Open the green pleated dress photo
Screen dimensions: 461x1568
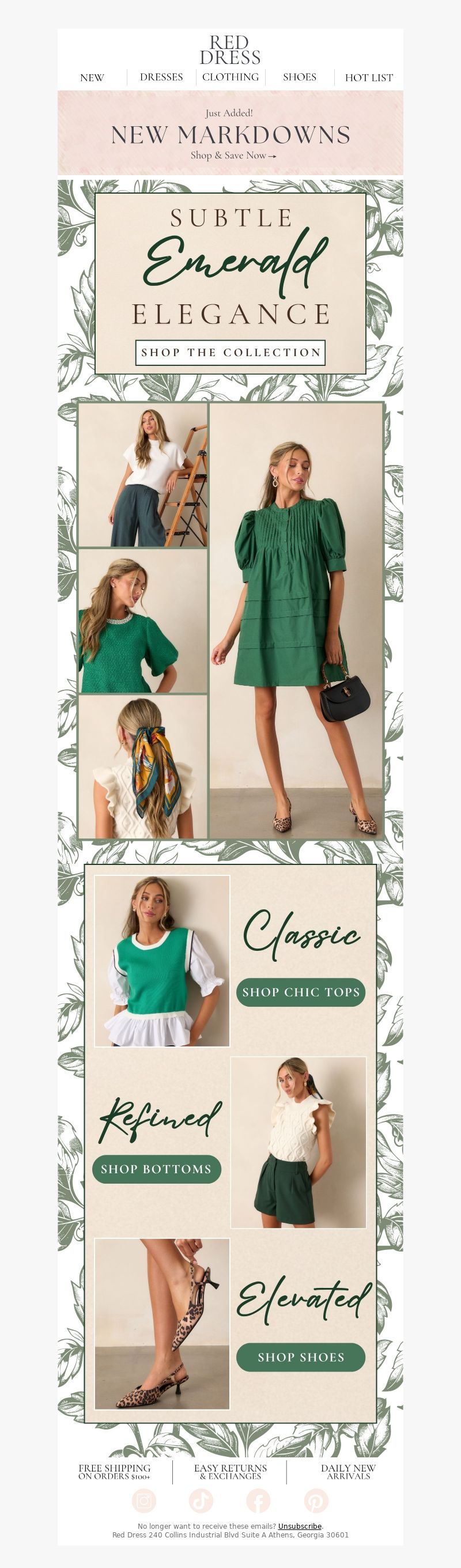(296, 621)
